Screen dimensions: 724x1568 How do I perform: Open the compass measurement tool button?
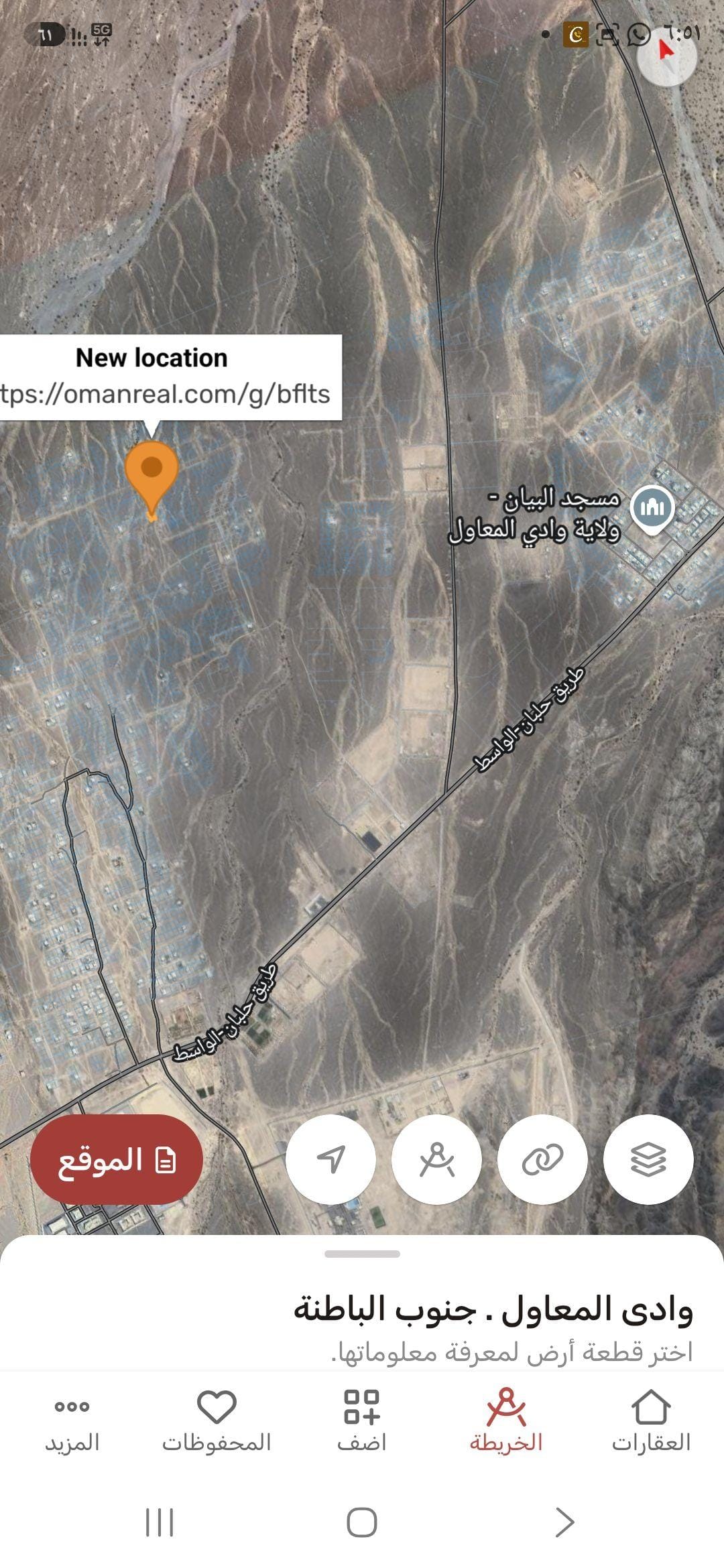[436, 1159]
